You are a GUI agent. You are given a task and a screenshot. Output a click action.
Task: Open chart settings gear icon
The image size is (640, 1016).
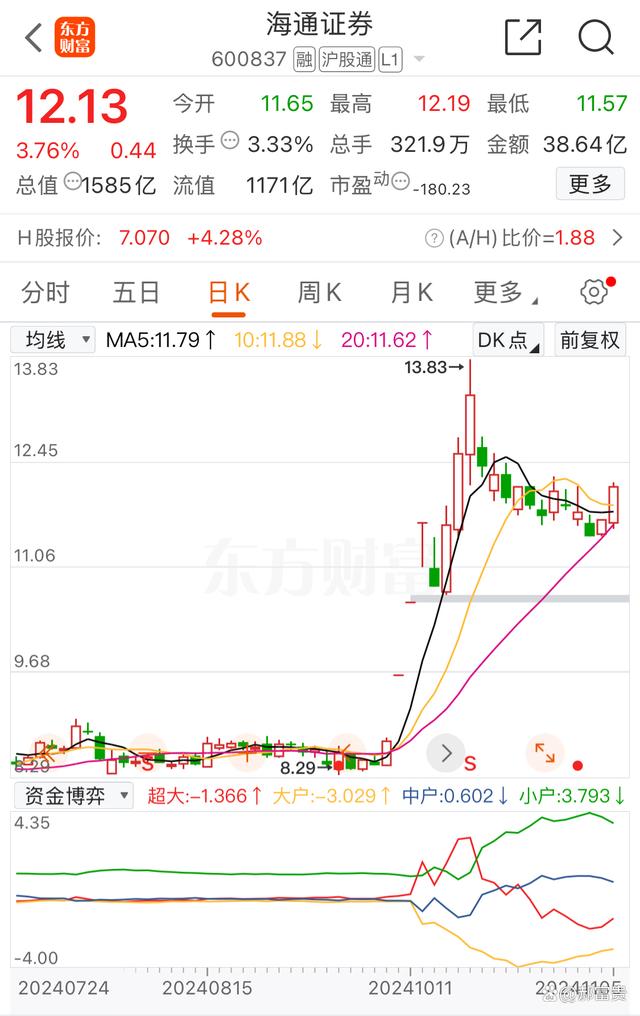coord(594,292)
